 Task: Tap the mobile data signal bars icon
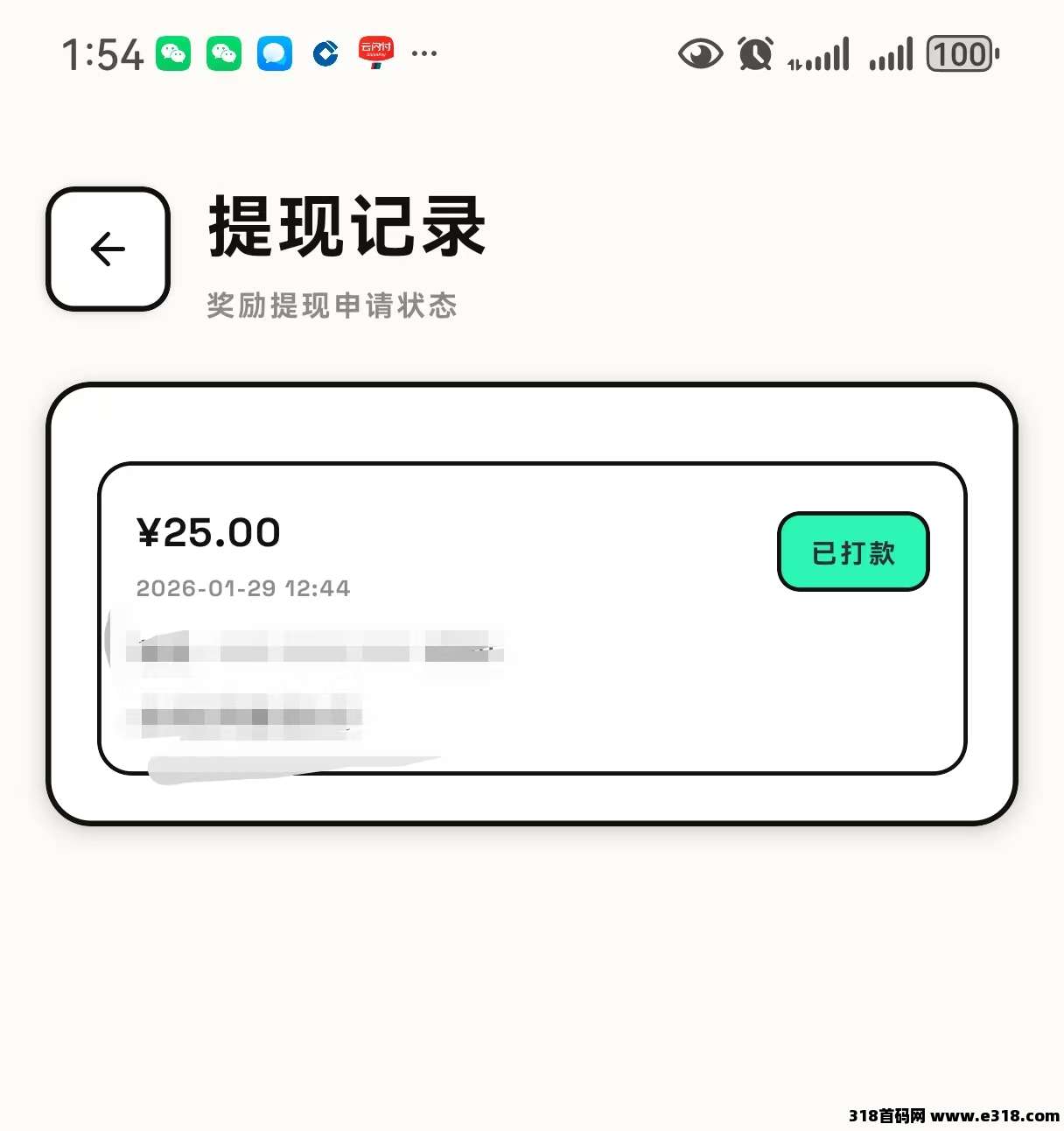(x=821, y=54)
